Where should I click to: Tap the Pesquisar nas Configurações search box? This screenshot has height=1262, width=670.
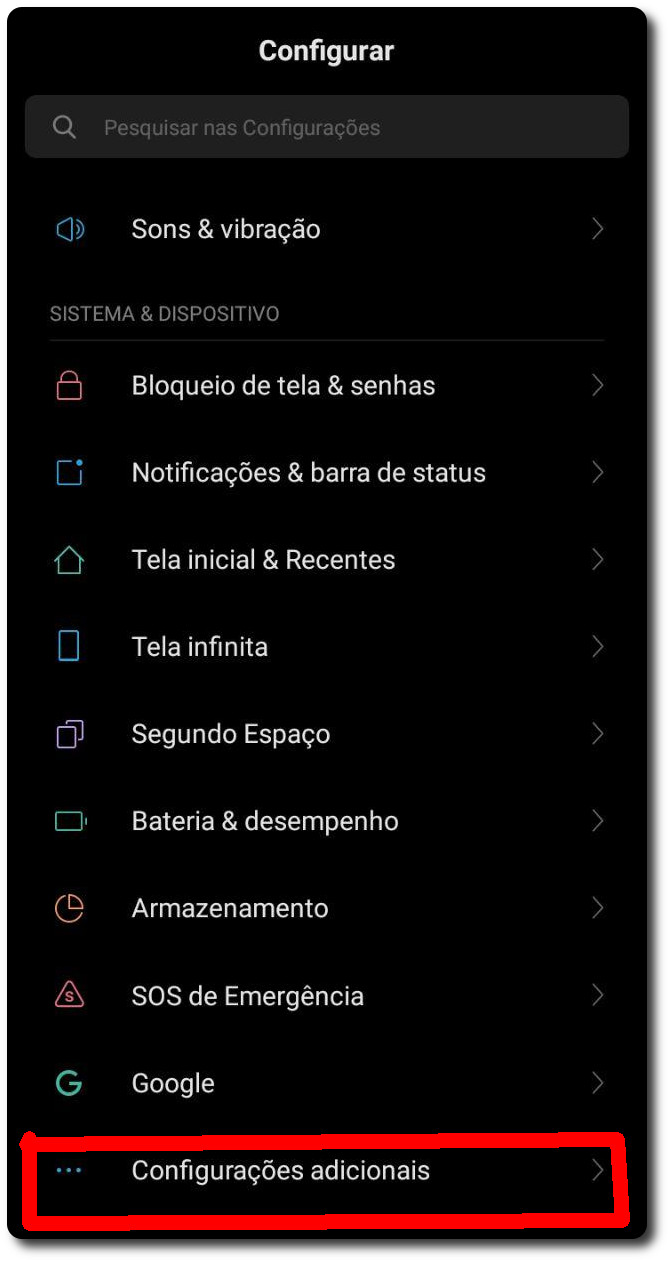click(x=326, y=127)
